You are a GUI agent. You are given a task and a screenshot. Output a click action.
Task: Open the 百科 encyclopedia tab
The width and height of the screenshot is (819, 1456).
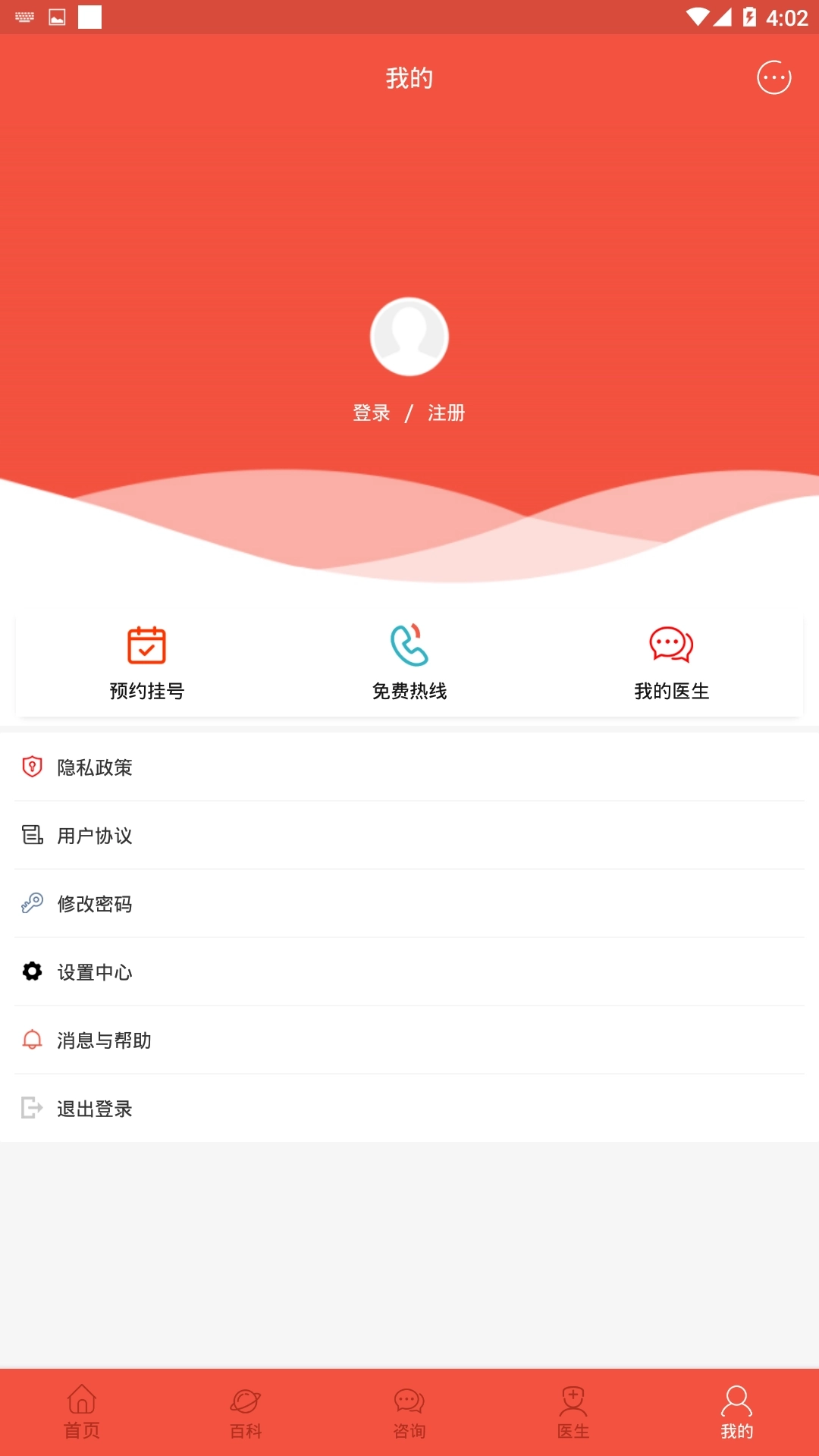[x=245, y=1412]
